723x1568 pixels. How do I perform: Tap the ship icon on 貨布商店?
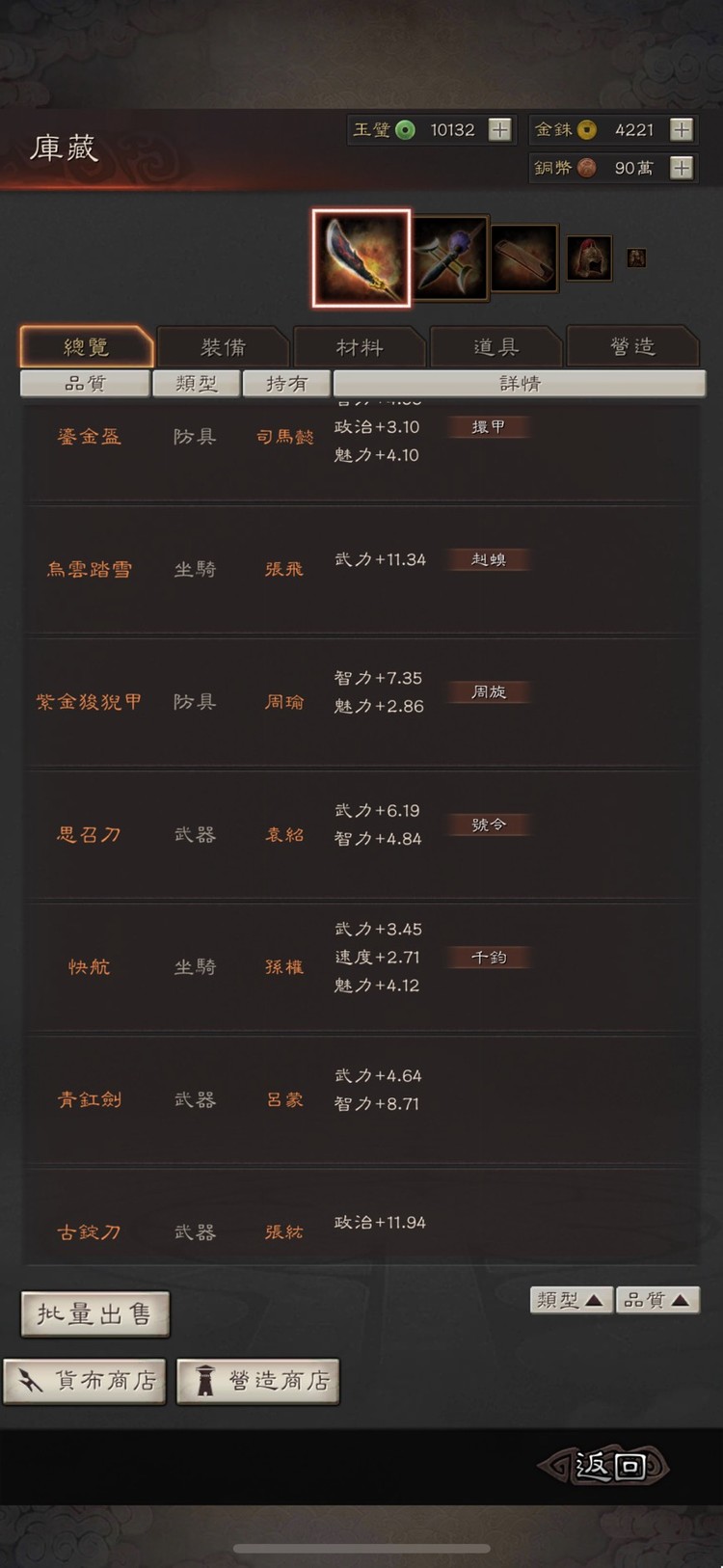[29, 1381]
